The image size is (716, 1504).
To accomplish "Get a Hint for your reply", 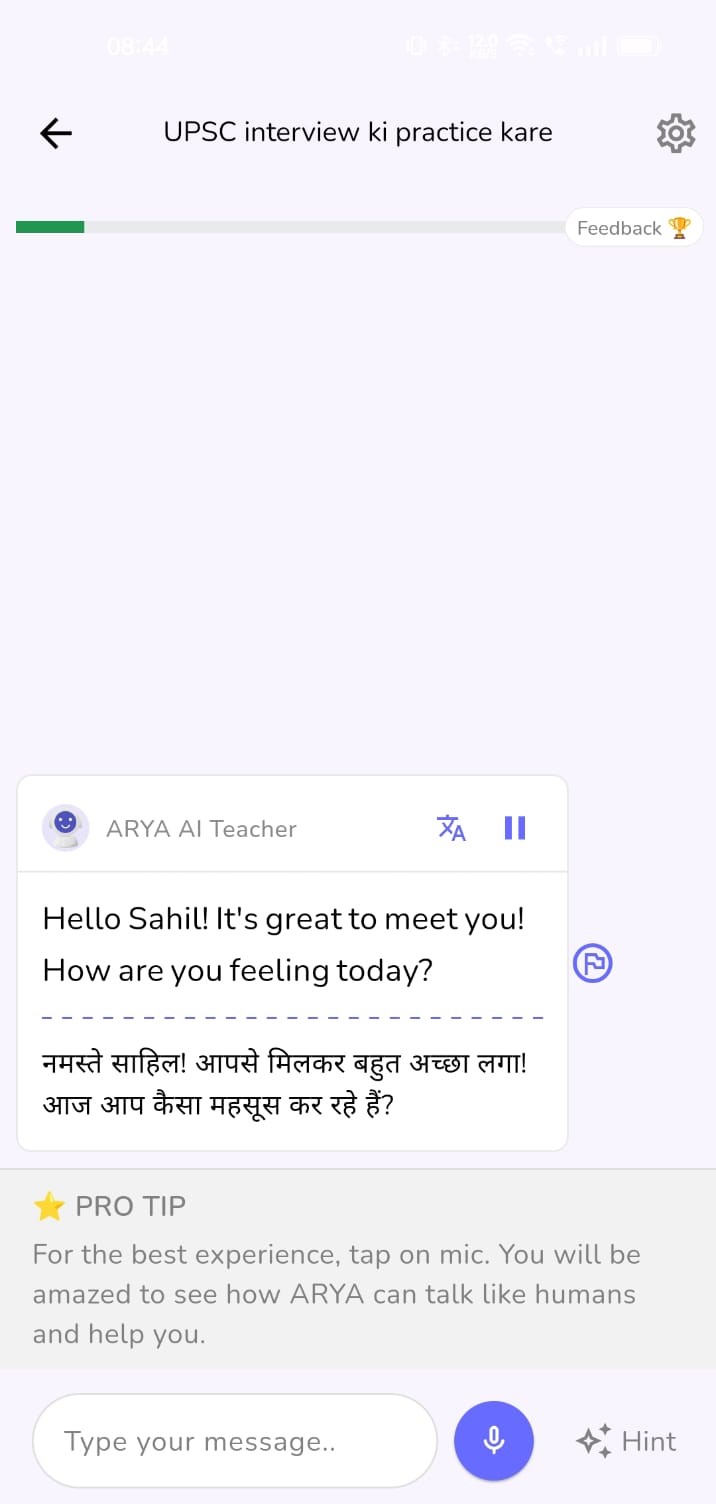I will [x=627, y=1441].
